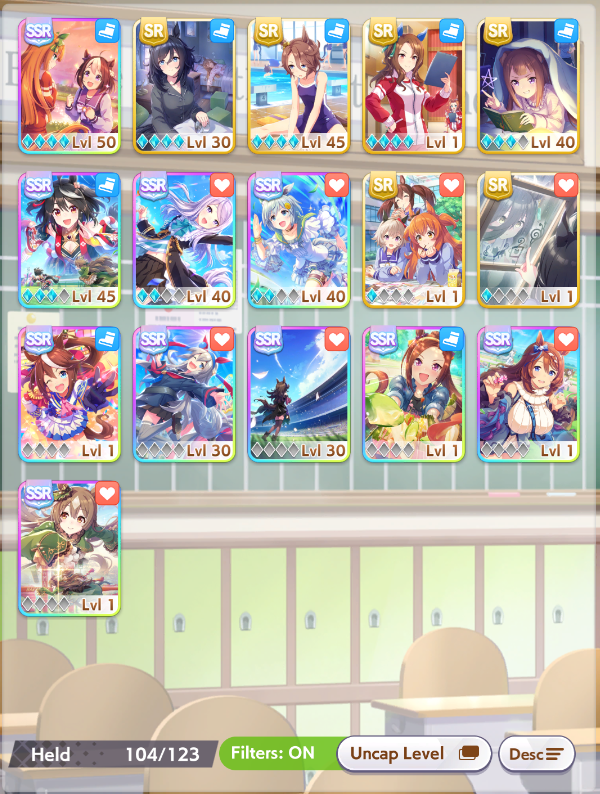Change sorting via Uncap Level button

413,753
